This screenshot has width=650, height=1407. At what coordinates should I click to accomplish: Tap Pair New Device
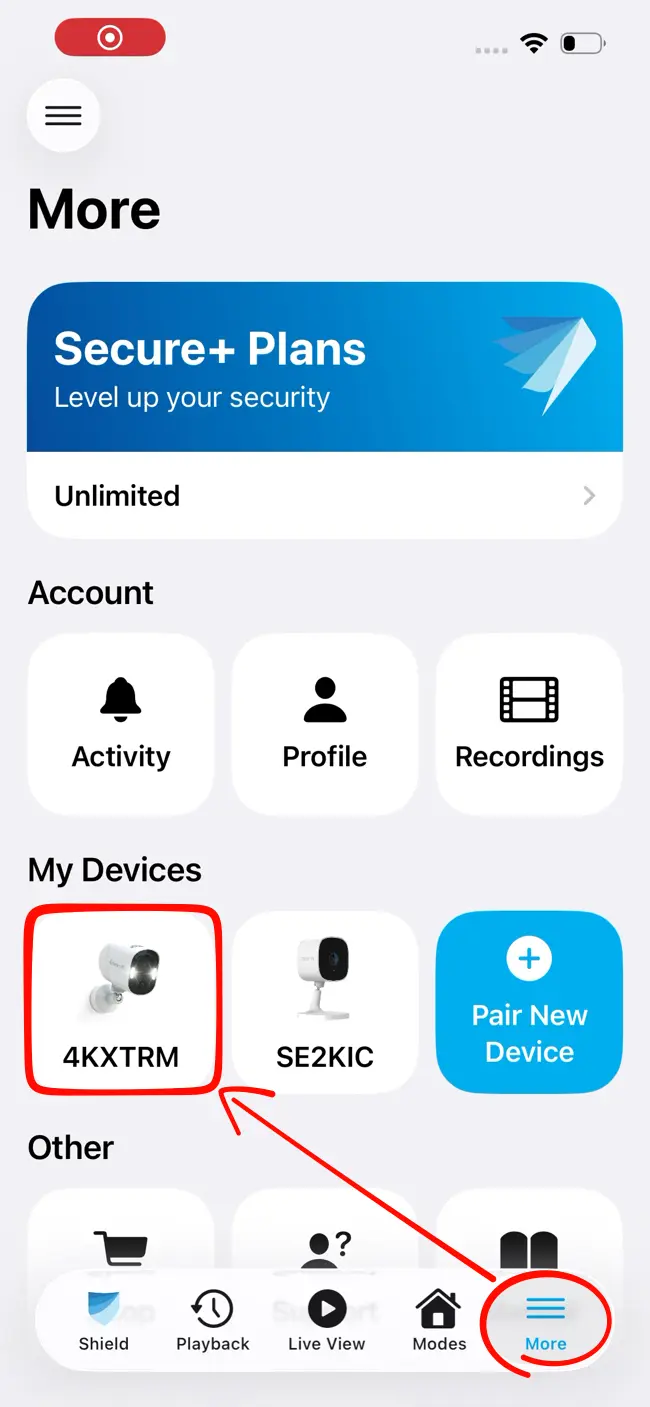(x=529, y=1001)
